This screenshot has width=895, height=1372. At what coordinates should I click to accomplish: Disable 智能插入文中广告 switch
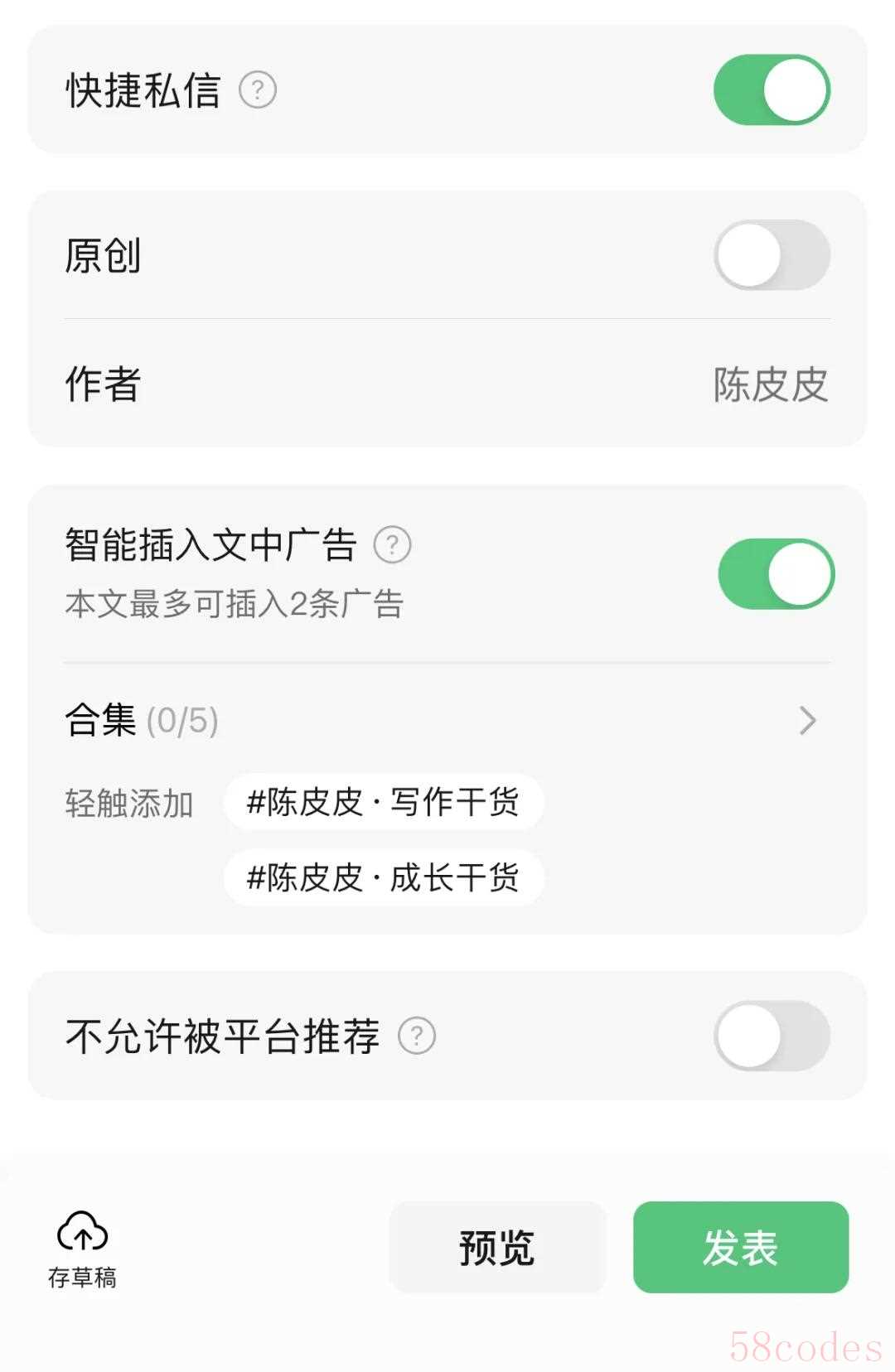tap(776, 574)
